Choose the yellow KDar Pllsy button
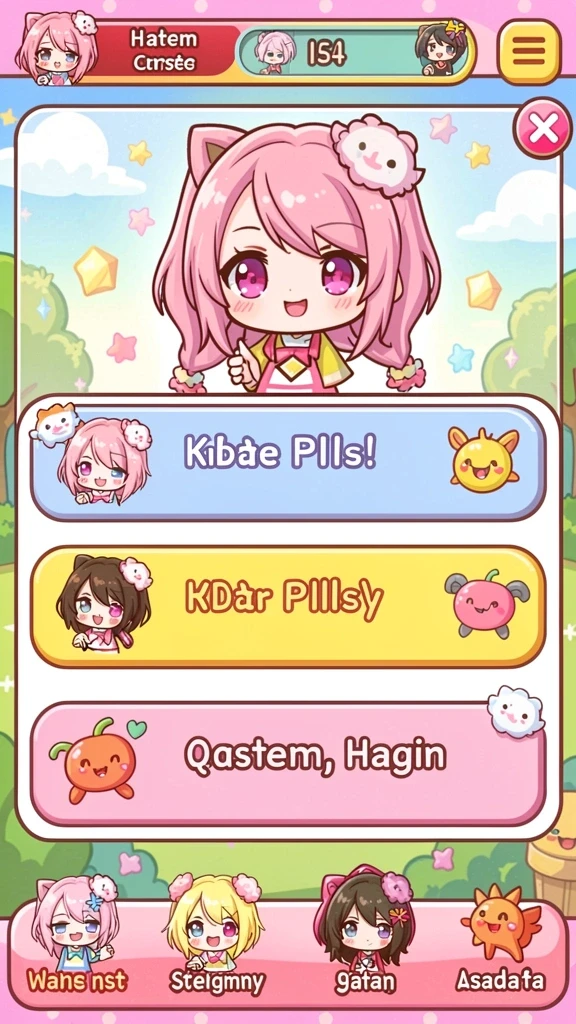This screenshot has width=576, height=1024. pyautogui.click(x=288, y=606)
